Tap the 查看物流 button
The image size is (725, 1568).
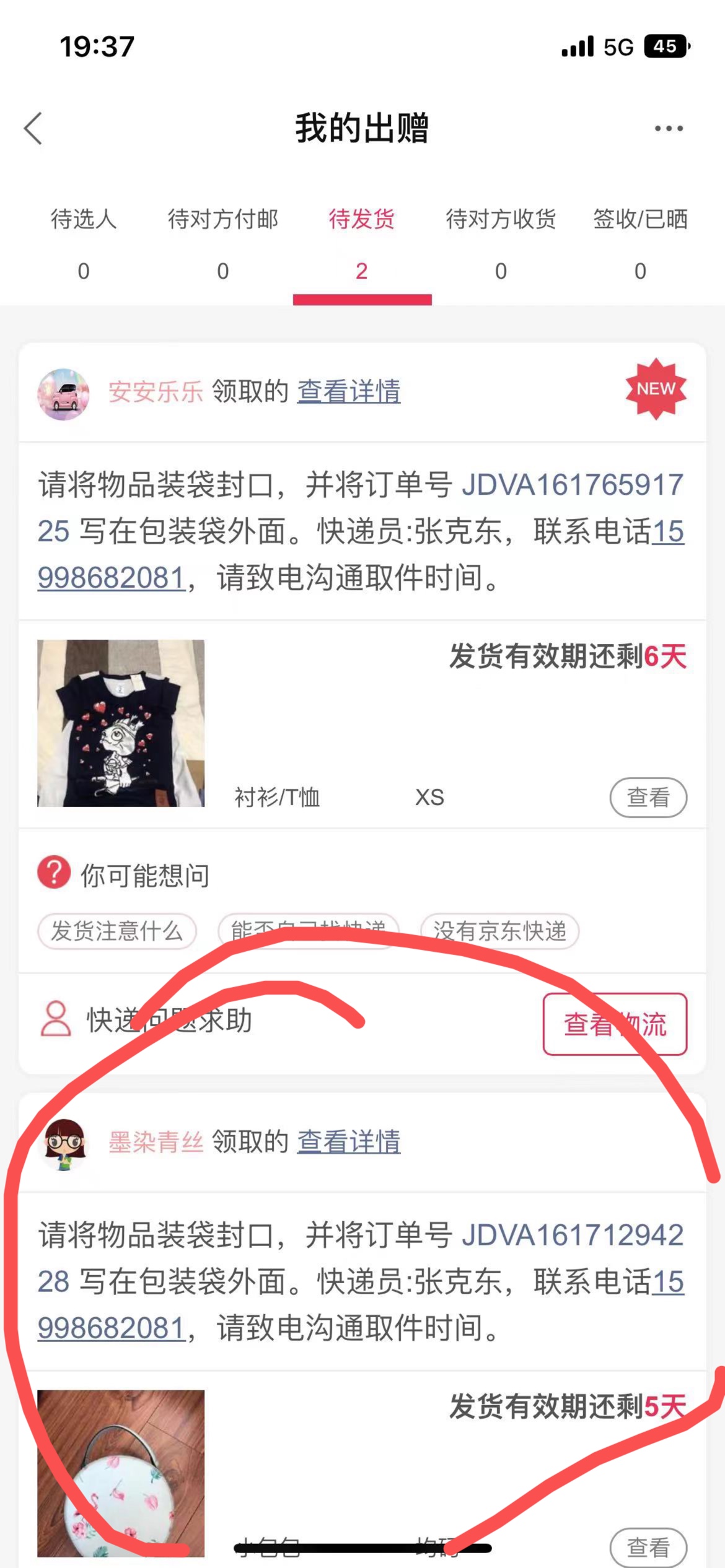615,1024
